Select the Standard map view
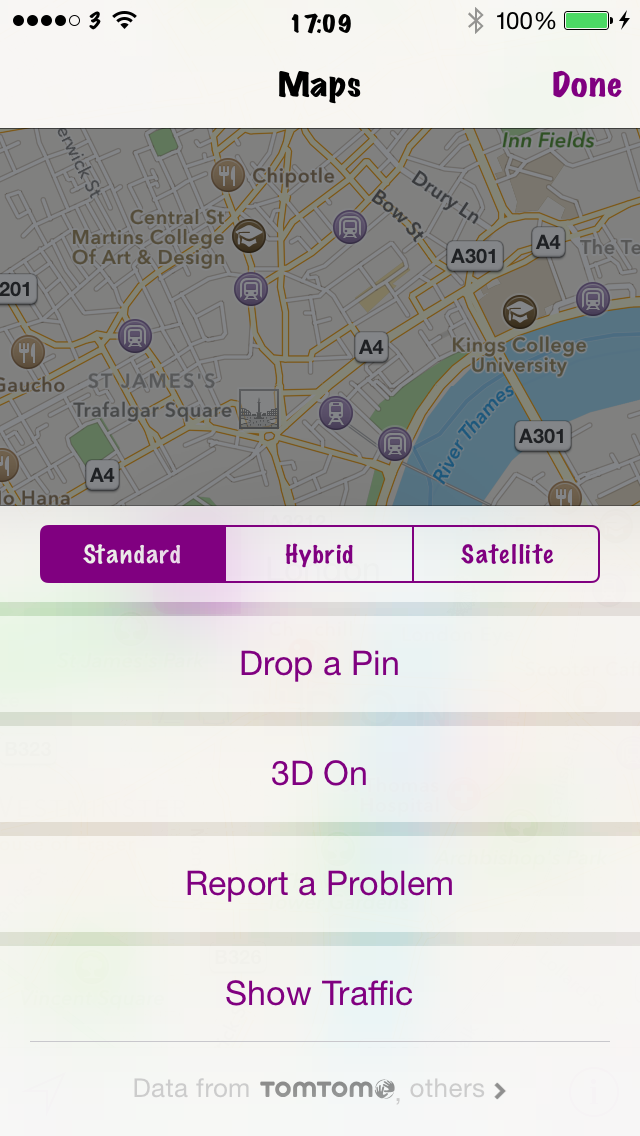640x1136 pixels. [x=133, y=554]
